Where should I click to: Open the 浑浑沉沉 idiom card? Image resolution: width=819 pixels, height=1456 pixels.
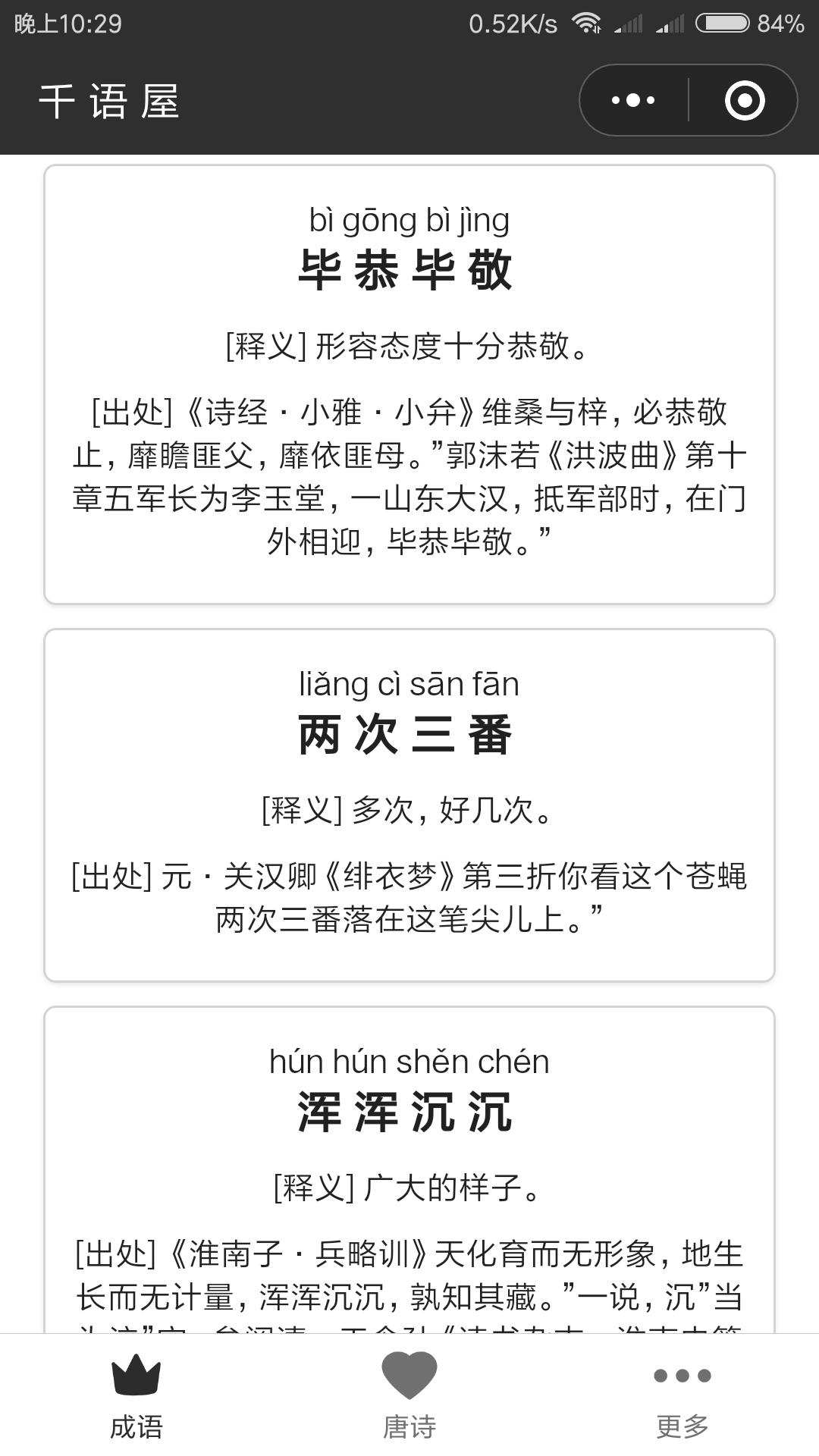(x=409, y=1168)
